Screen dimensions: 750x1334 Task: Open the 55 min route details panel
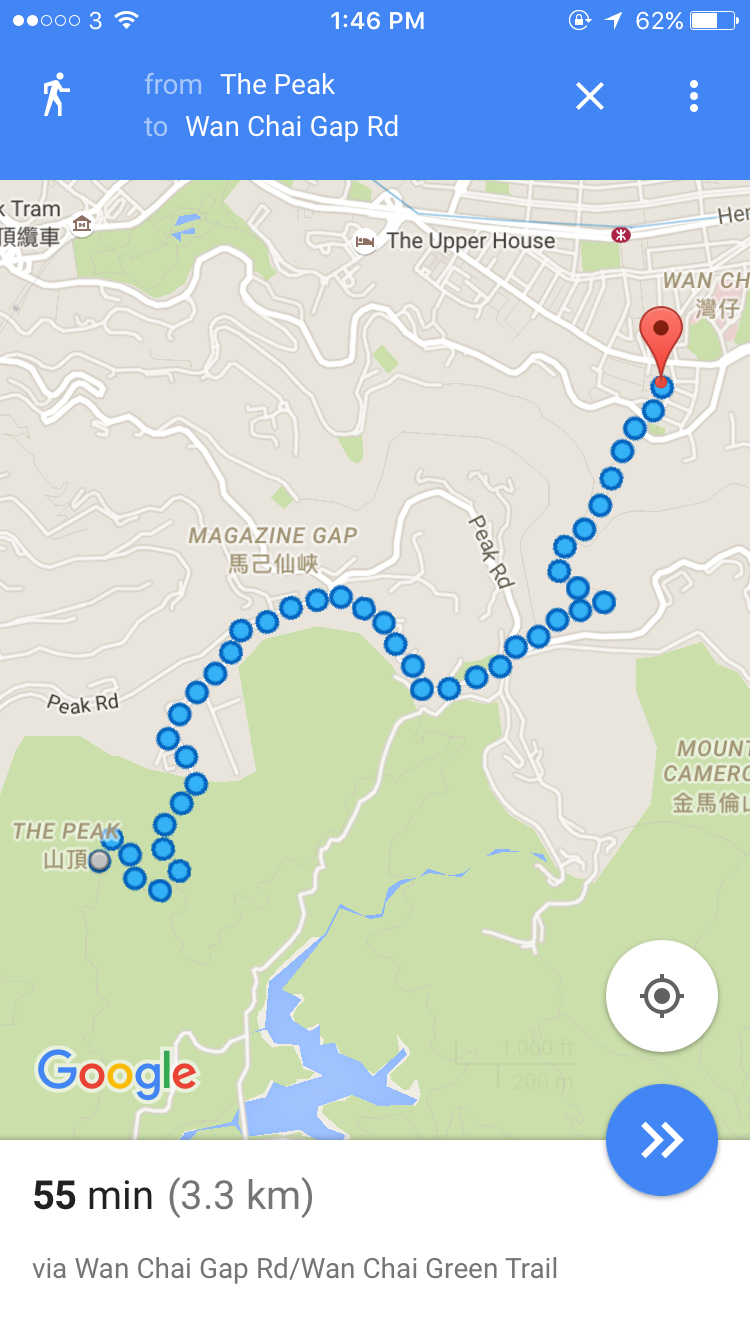[300, 1228]
